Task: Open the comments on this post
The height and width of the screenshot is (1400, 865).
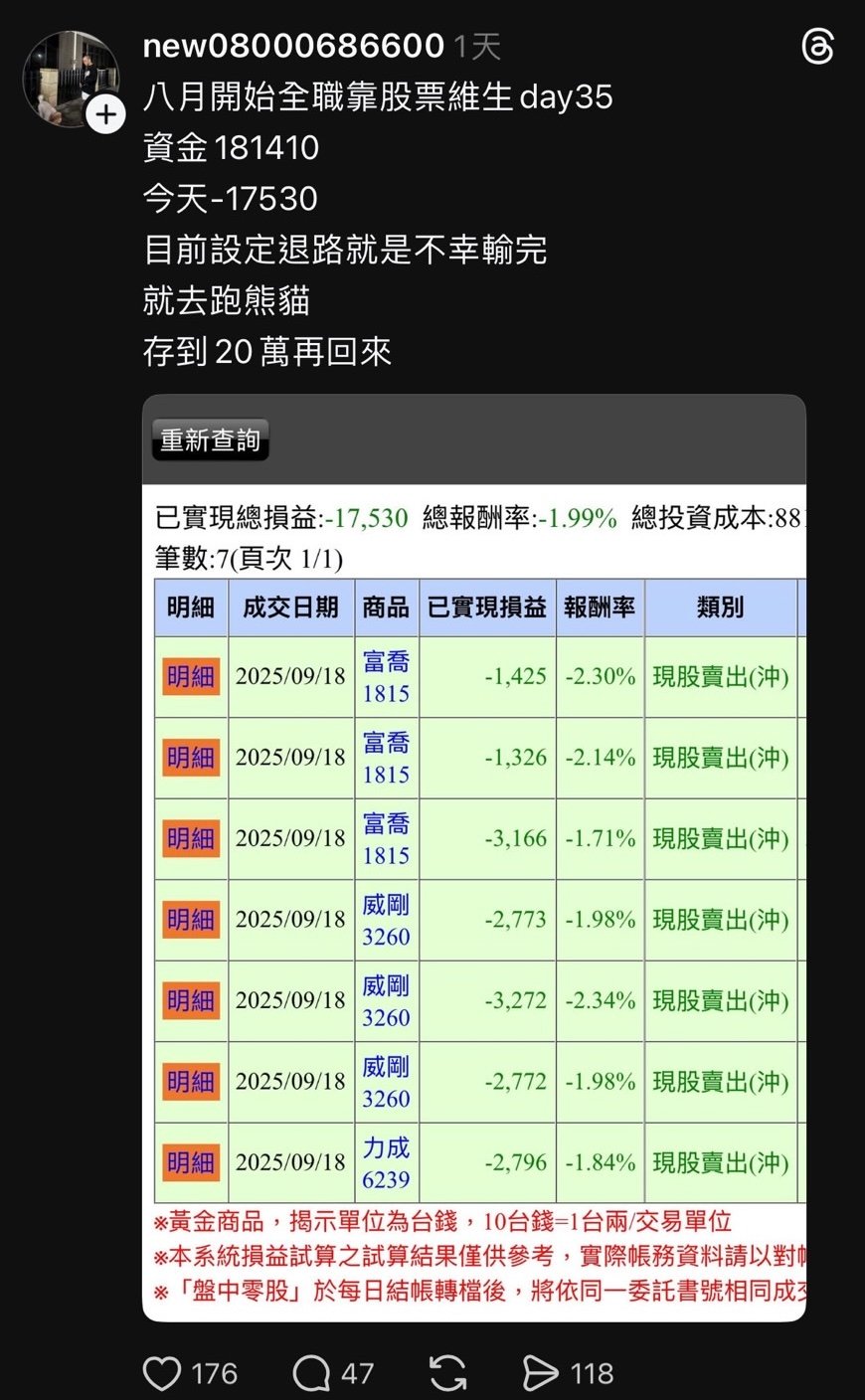Action: coord(311,1374)
